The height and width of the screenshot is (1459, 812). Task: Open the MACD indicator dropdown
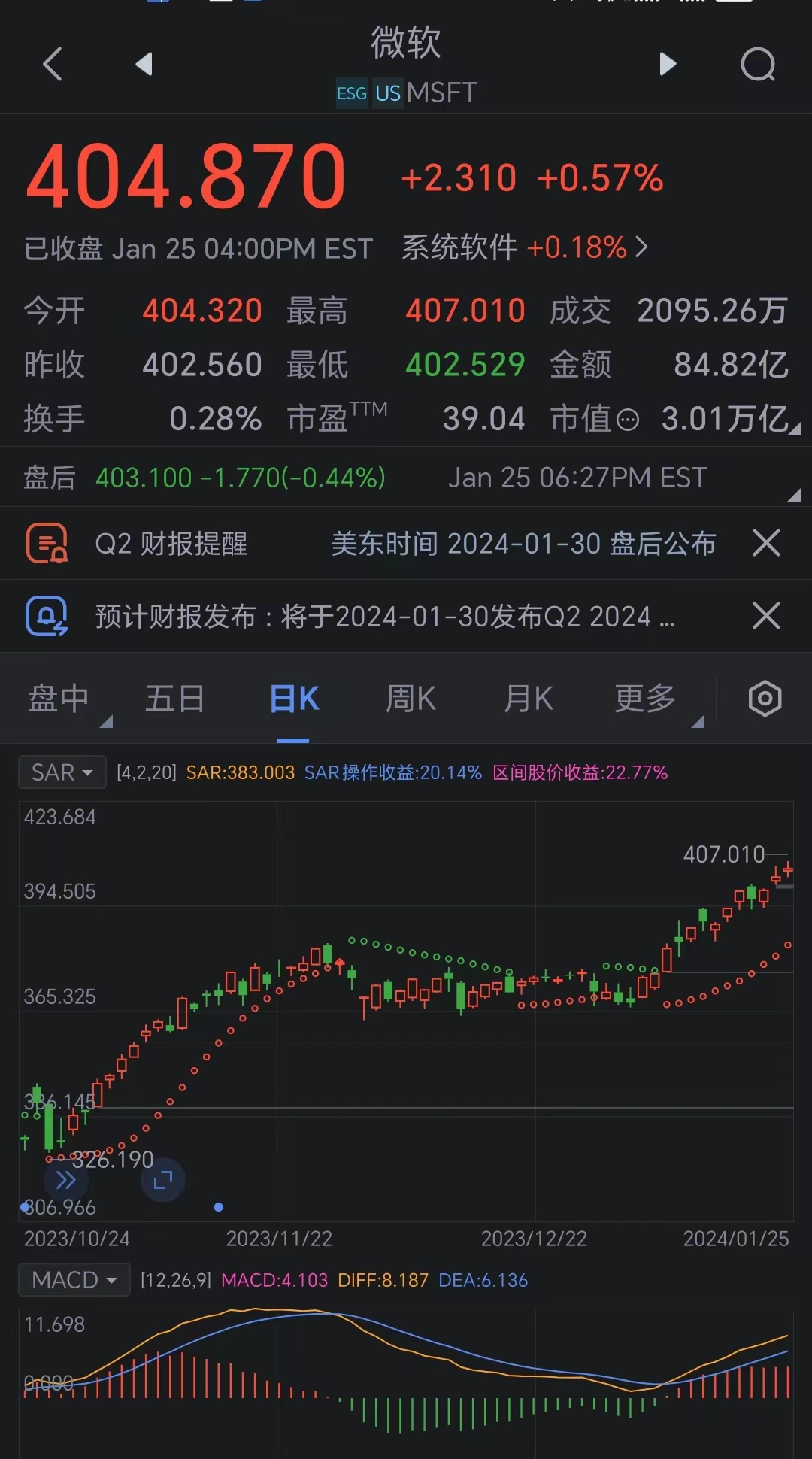coord(74,1279)
